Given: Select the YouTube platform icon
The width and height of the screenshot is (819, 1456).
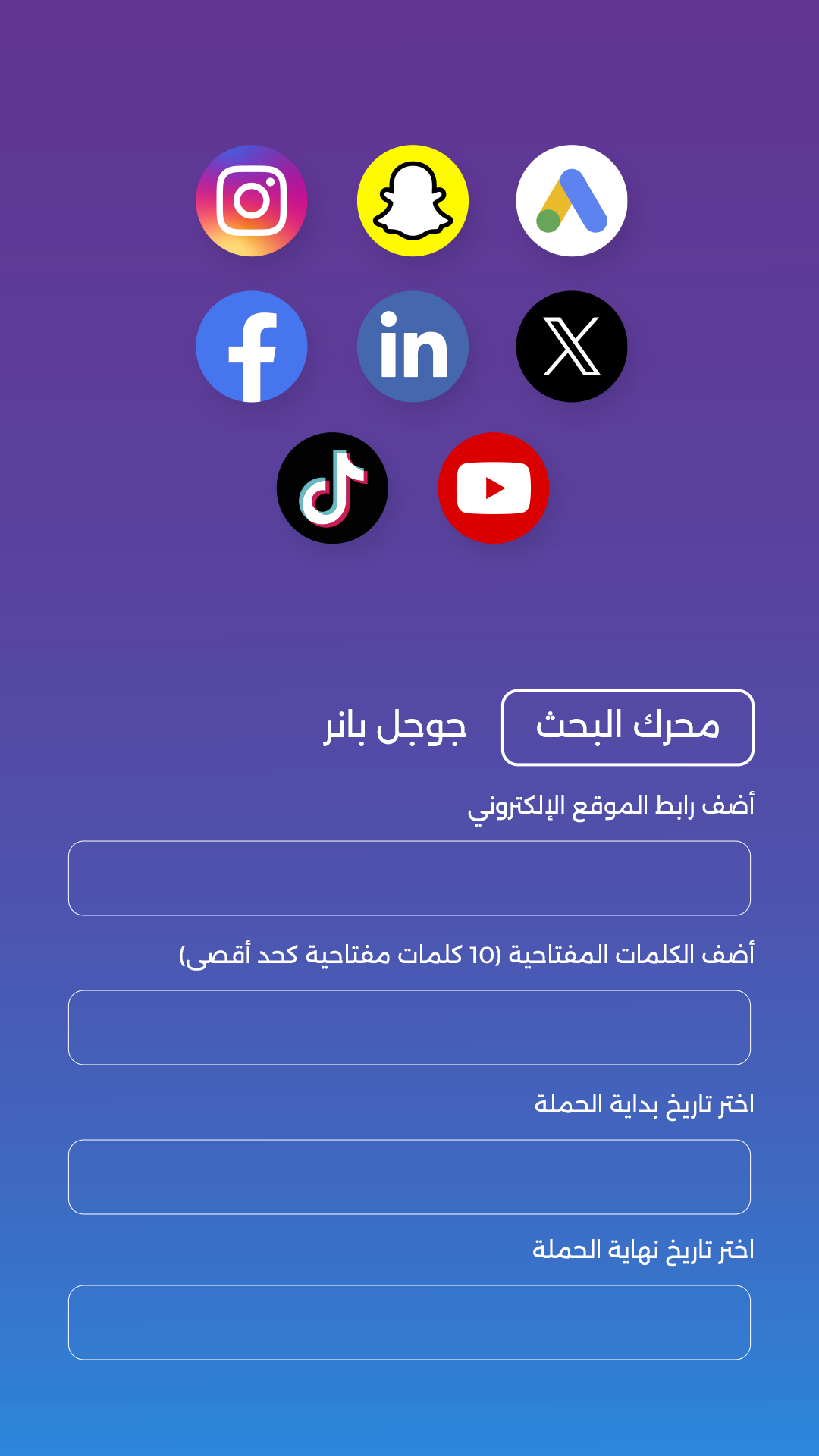Looking at the screenshot, I should [494, 488].
